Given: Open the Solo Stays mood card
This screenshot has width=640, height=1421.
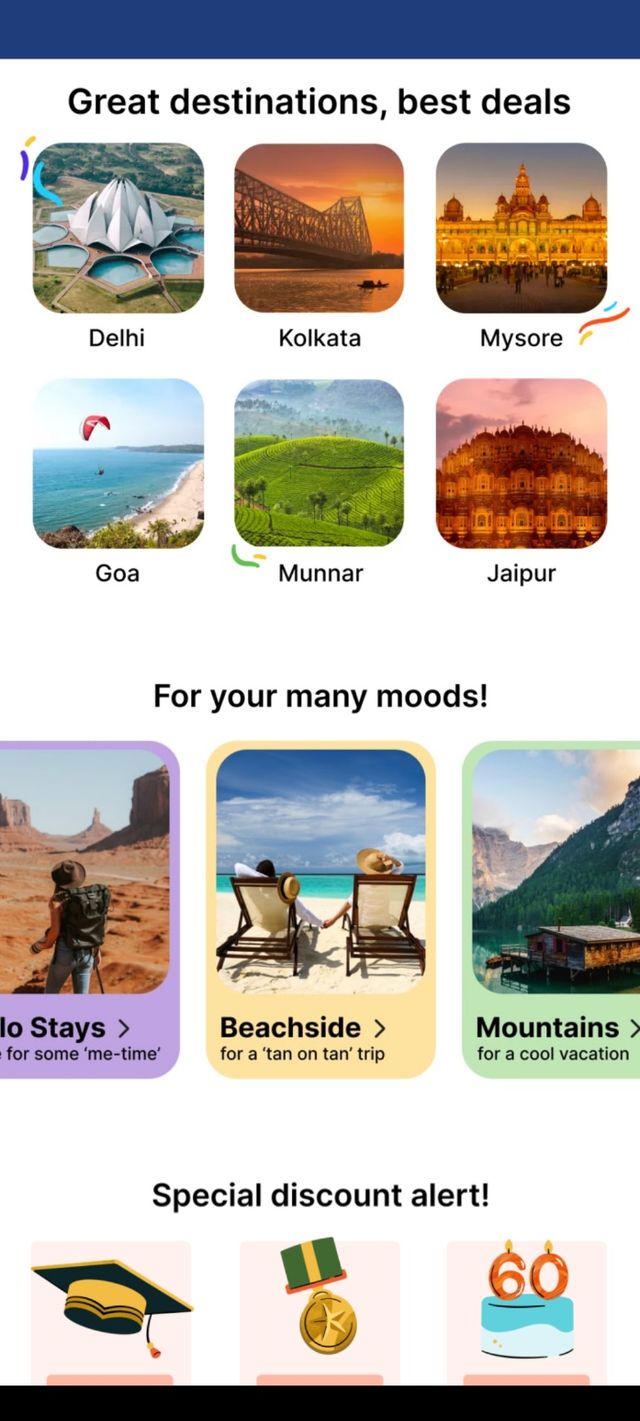Looking at the screenshot, I should point(85,908).
